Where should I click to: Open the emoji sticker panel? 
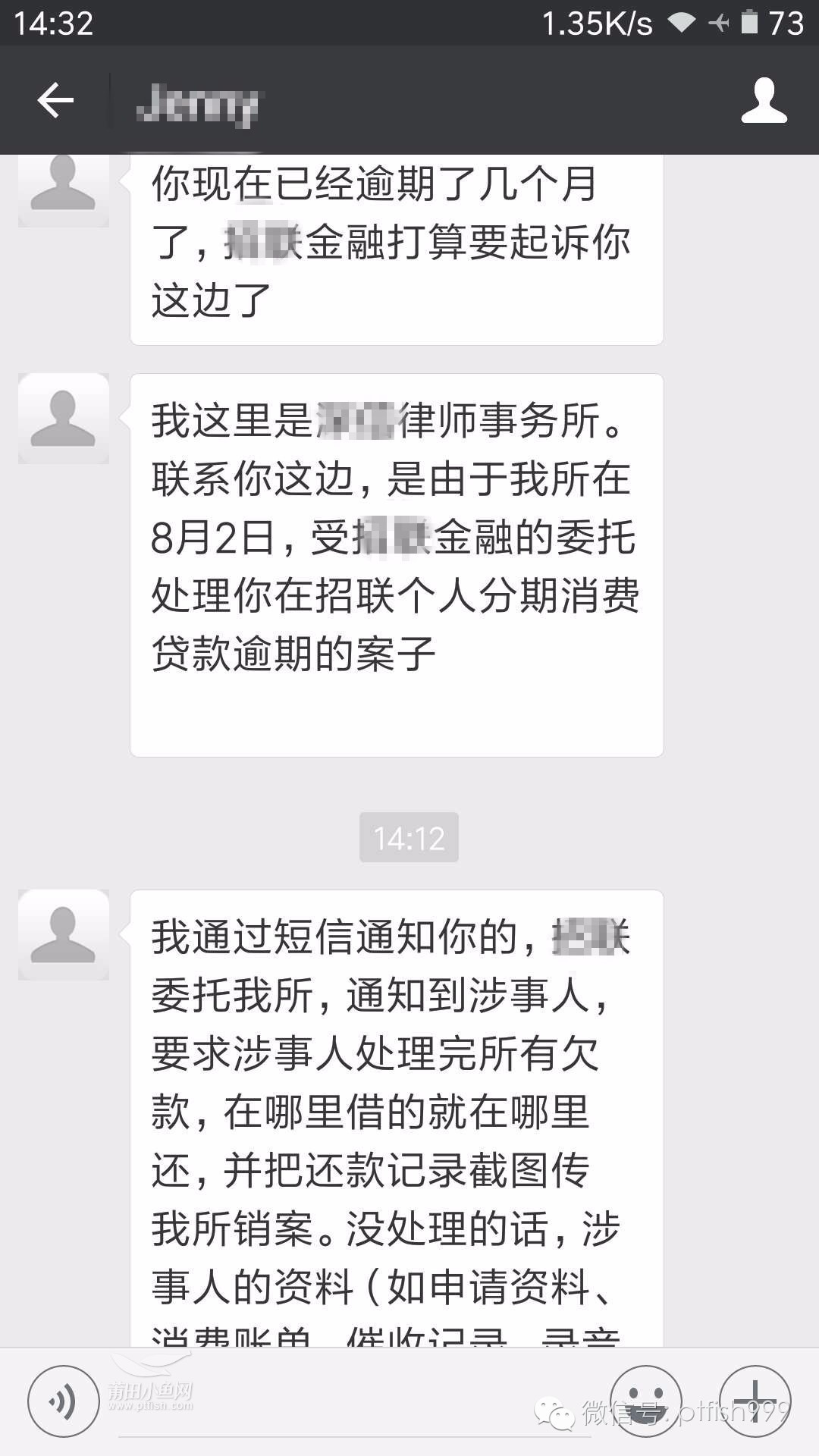[x=645, y=1401]
